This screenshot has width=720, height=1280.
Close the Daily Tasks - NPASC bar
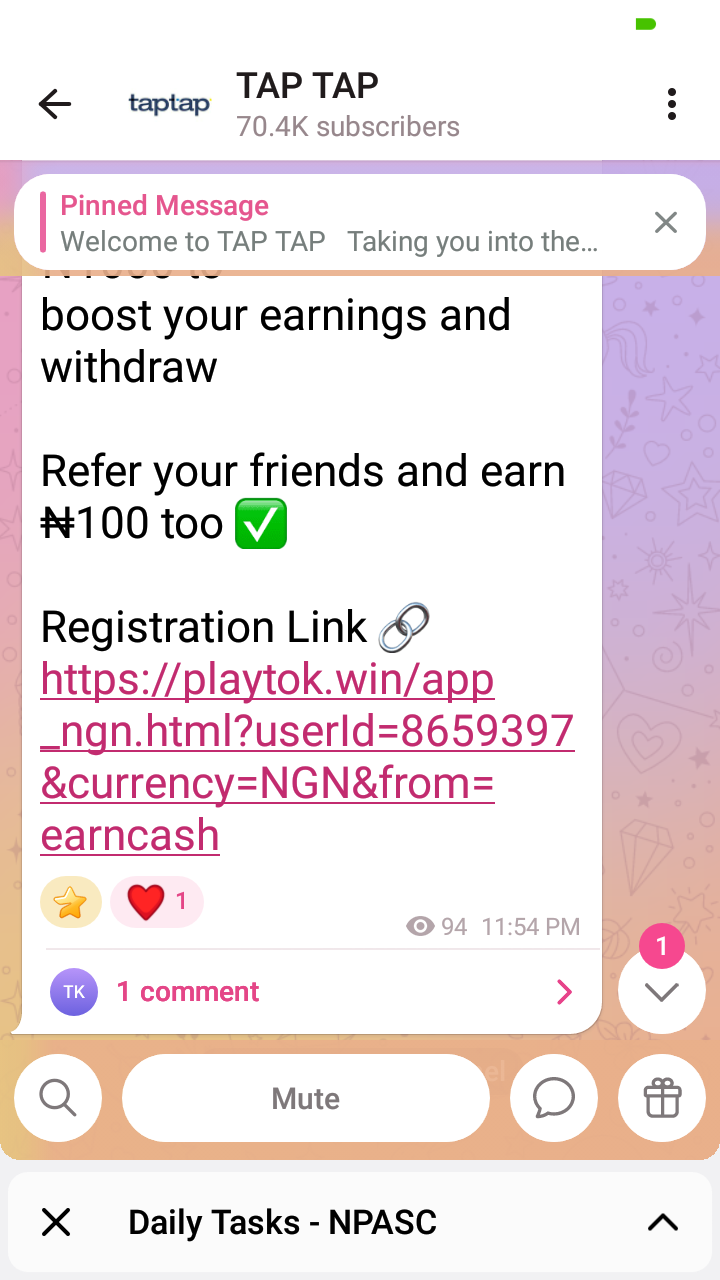point(56,1222)
